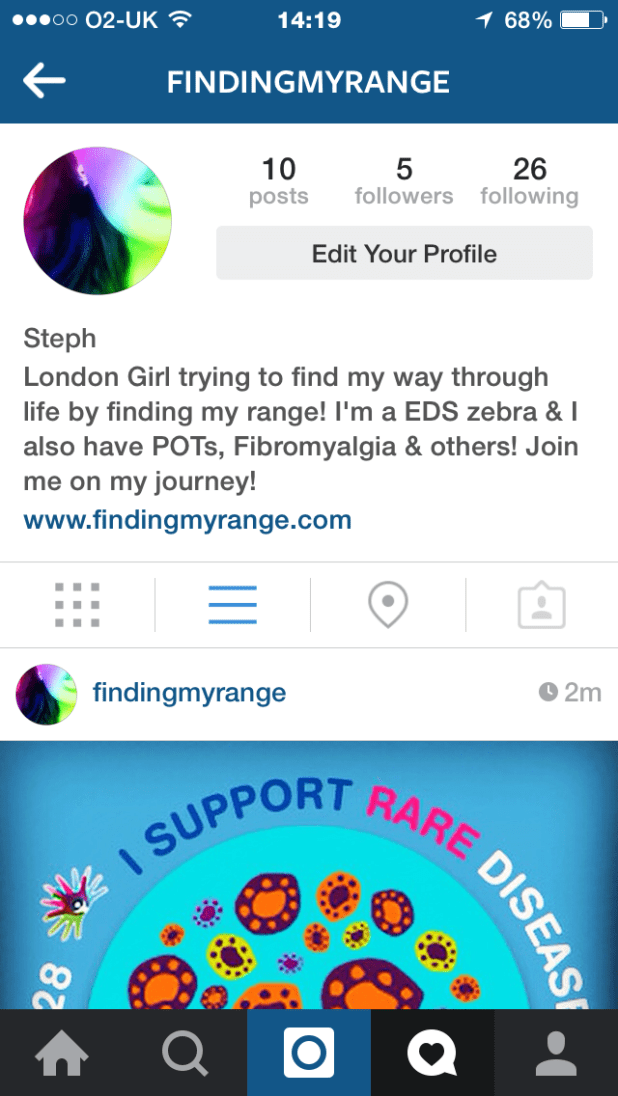Screen dimensions: 618x1096
Task: Go to the Home feed tab
Action: [62, 1053]
